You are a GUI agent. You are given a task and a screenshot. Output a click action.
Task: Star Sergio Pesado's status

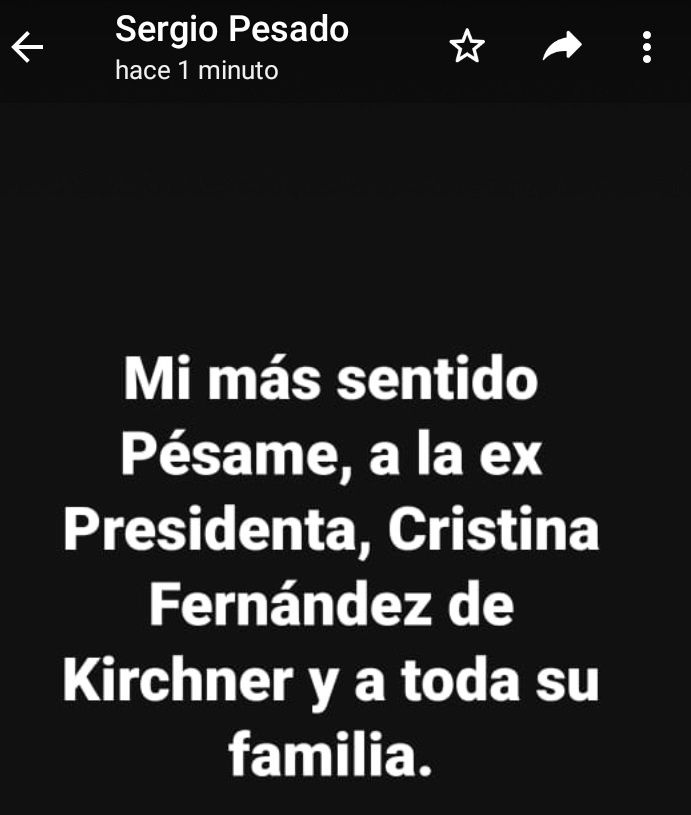(x=467, y=47)
